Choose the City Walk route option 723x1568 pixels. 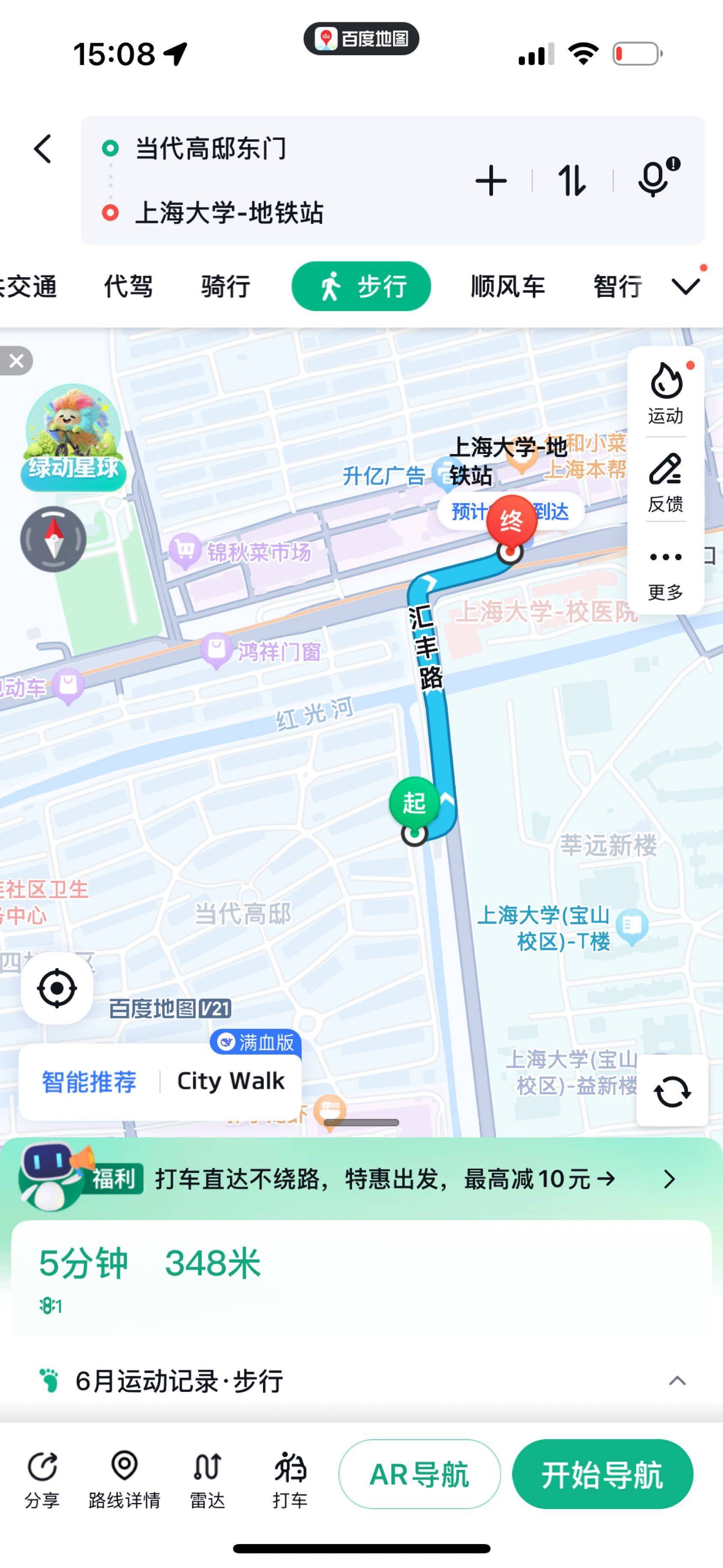point(231,1081)
